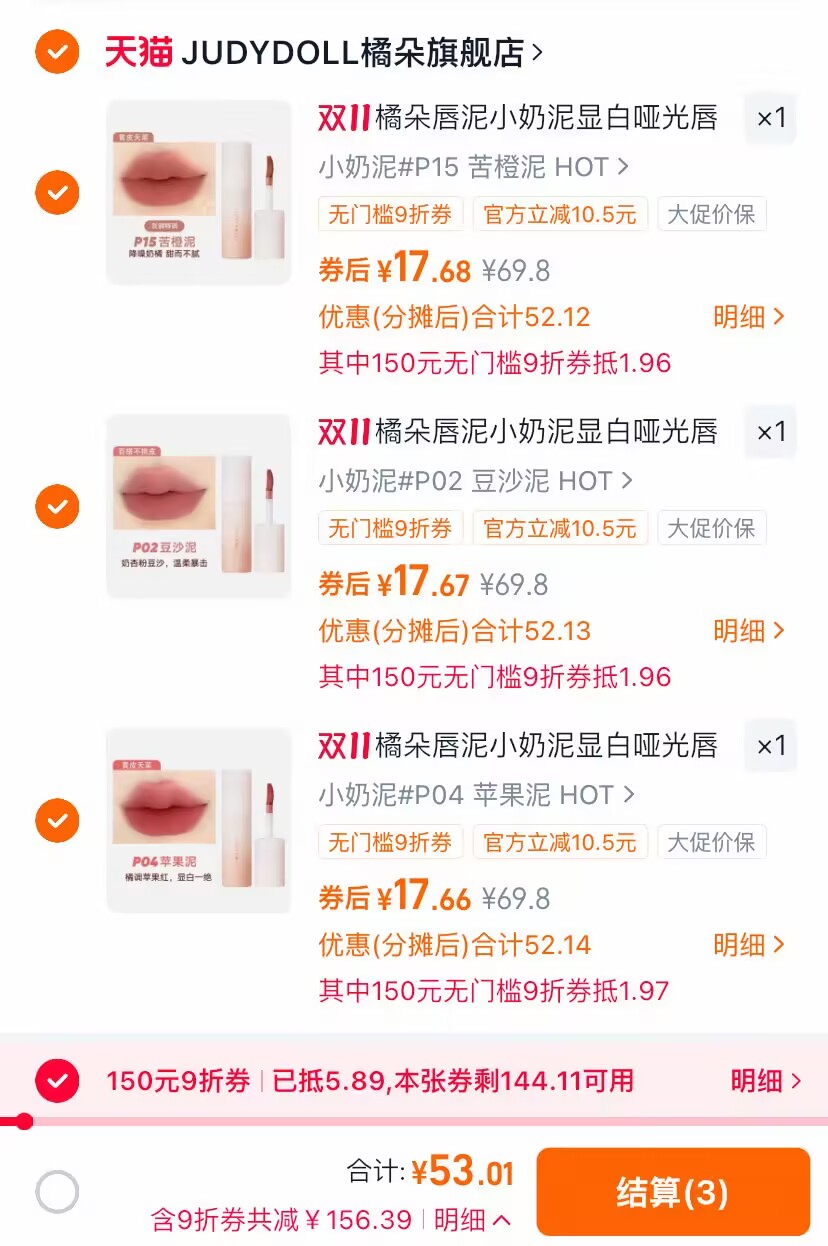Click the 双11 badge on P04 item title

coord(343,747)
